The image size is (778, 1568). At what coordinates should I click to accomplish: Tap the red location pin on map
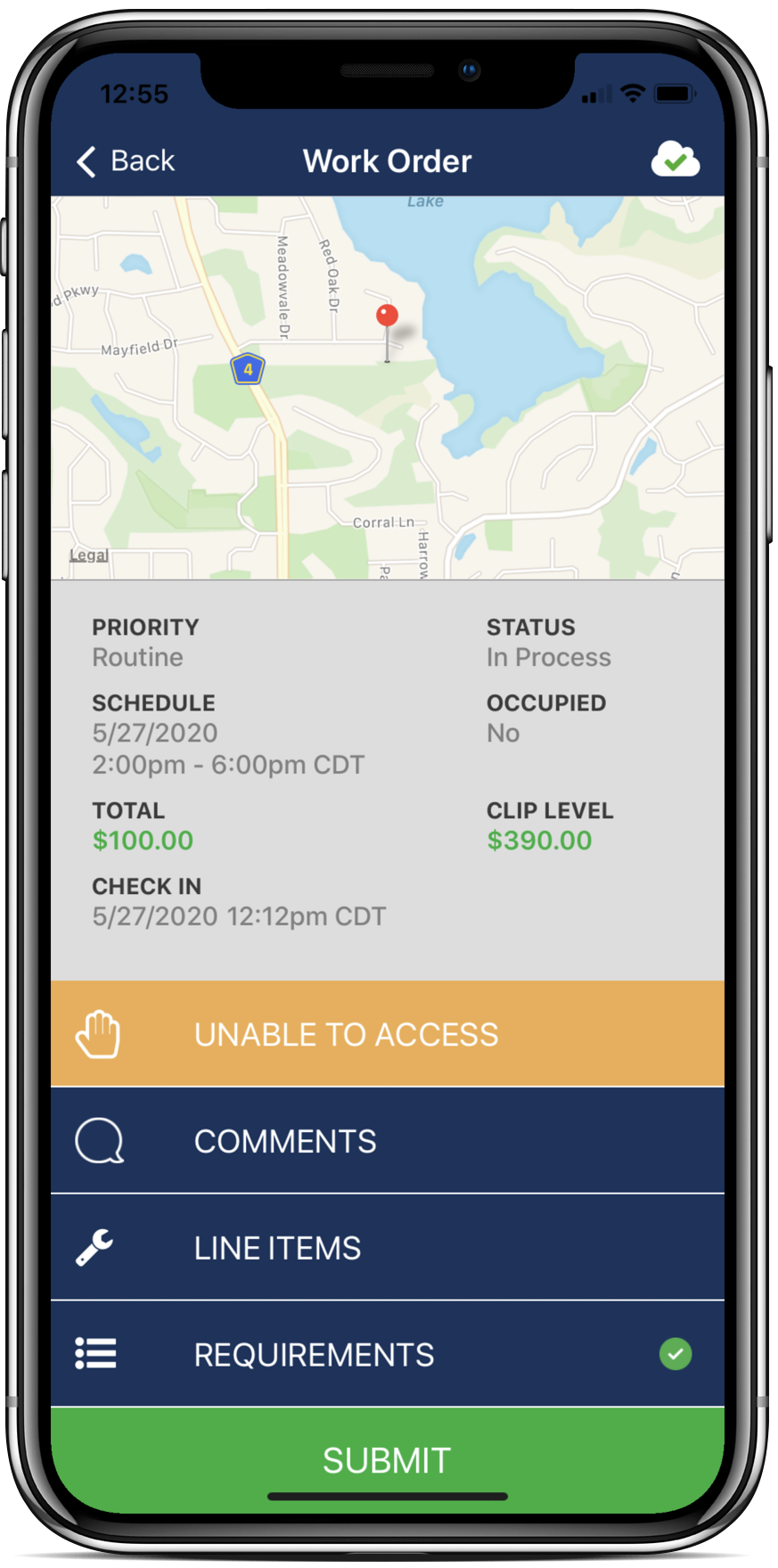pyautogui.click(x=387, y=316)
